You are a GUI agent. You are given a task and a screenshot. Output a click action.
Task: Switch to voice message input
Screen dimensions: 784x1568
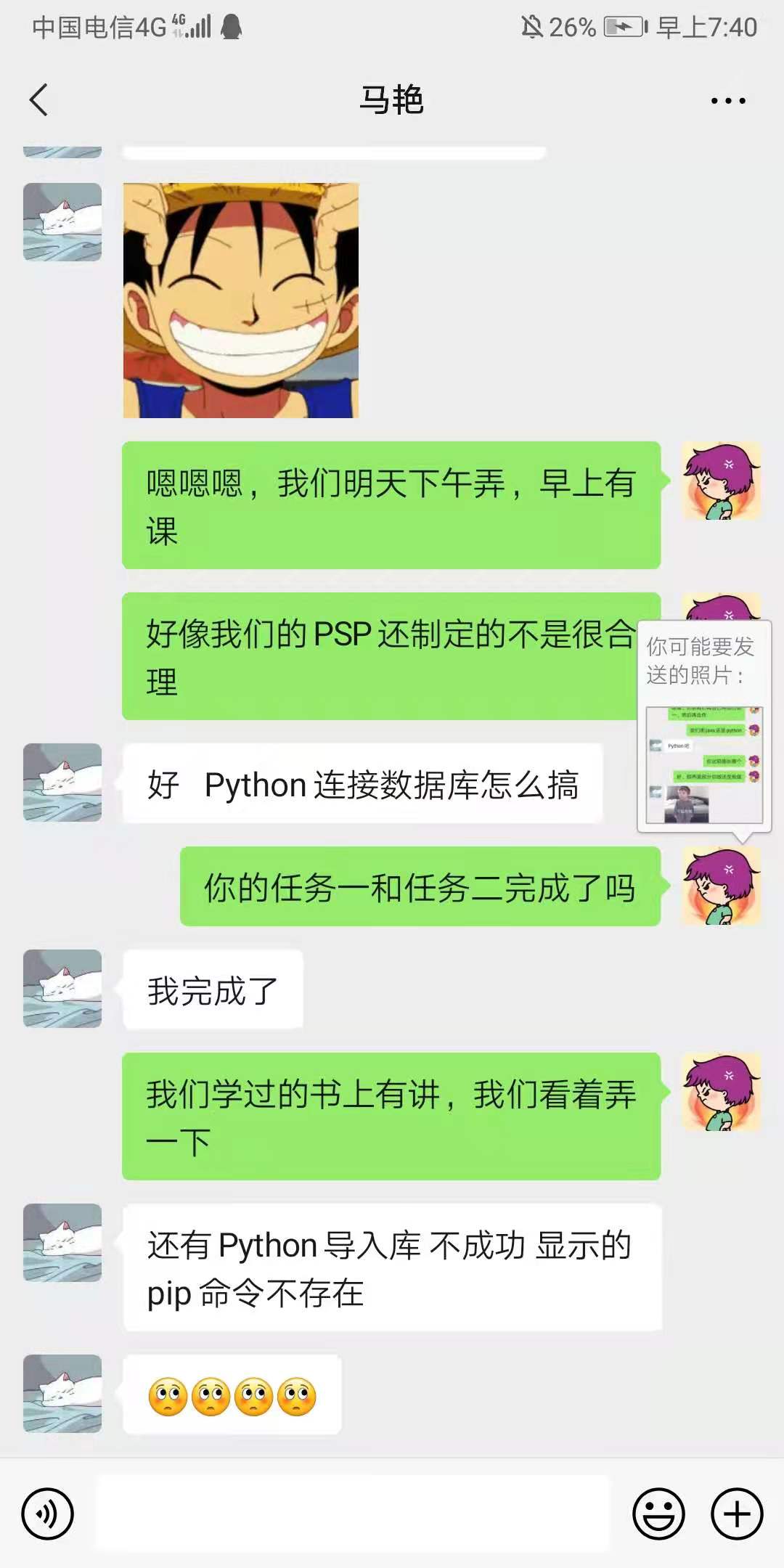[x=48, y=1514]
